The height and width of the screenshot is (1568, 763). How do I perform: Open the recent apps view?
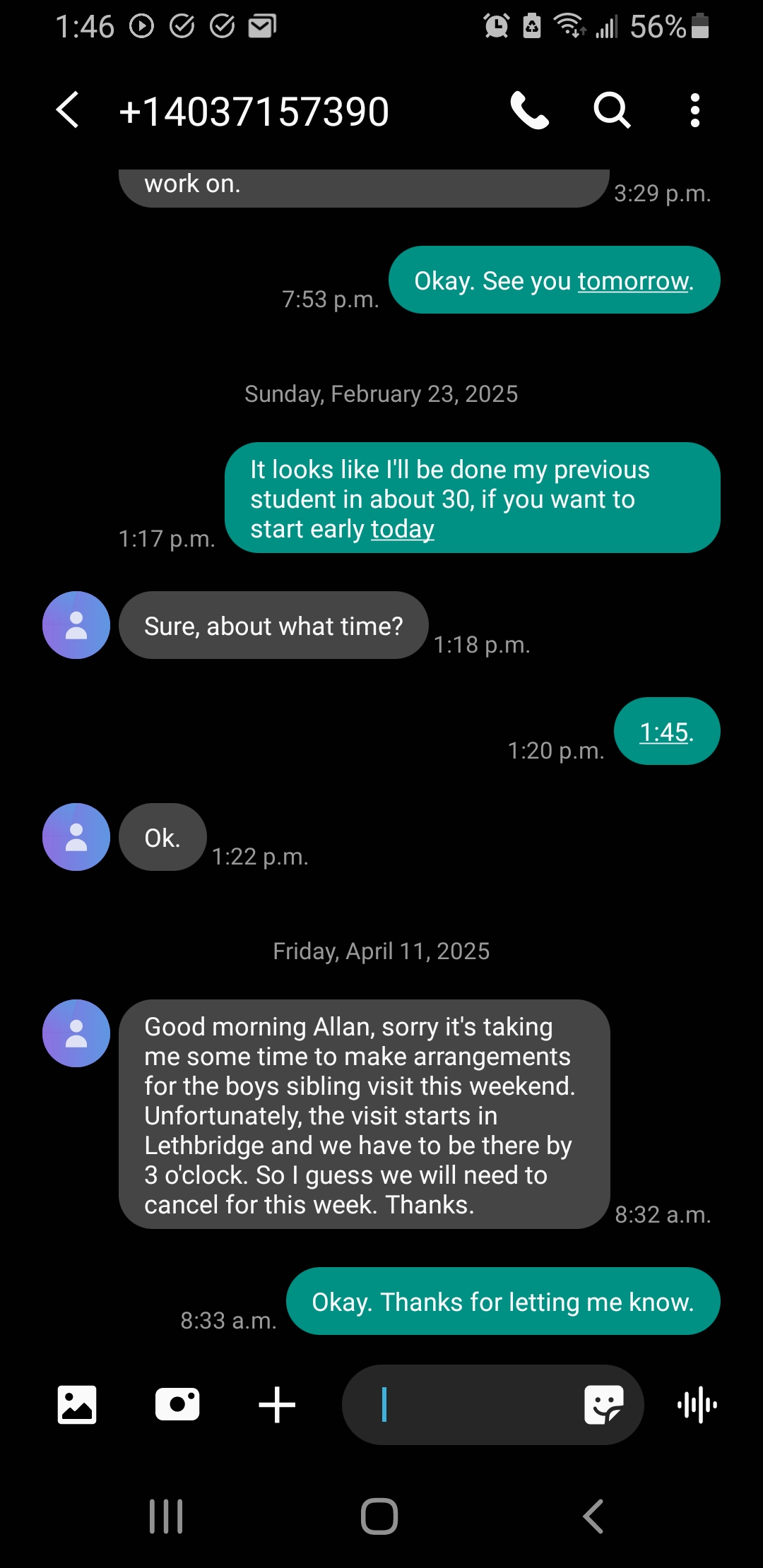tap(166, 1516)
